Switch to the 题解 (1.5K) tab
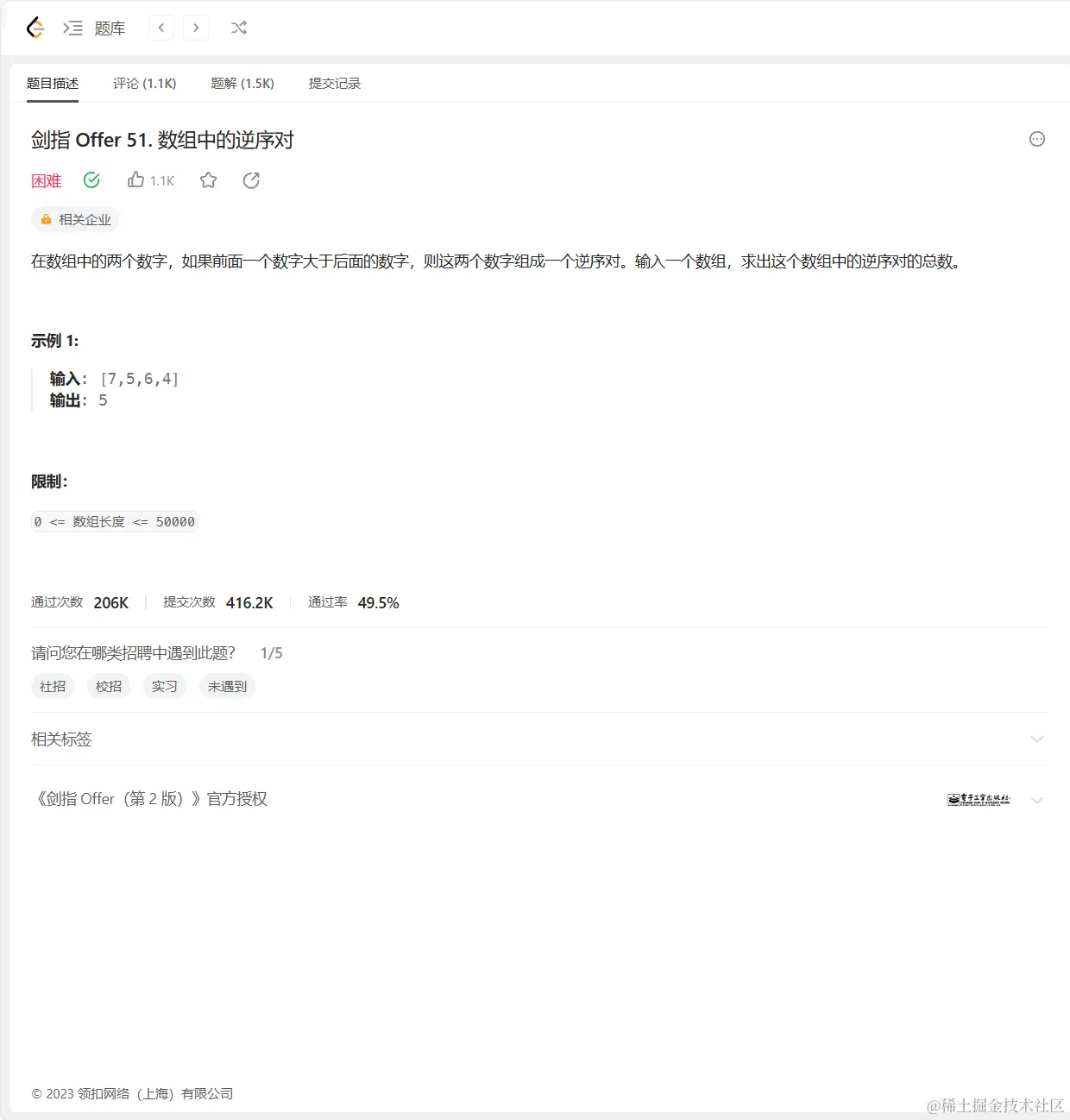Image resolution: width=1070 pixels, height=1120 pixels. click(x=242, y=84)
